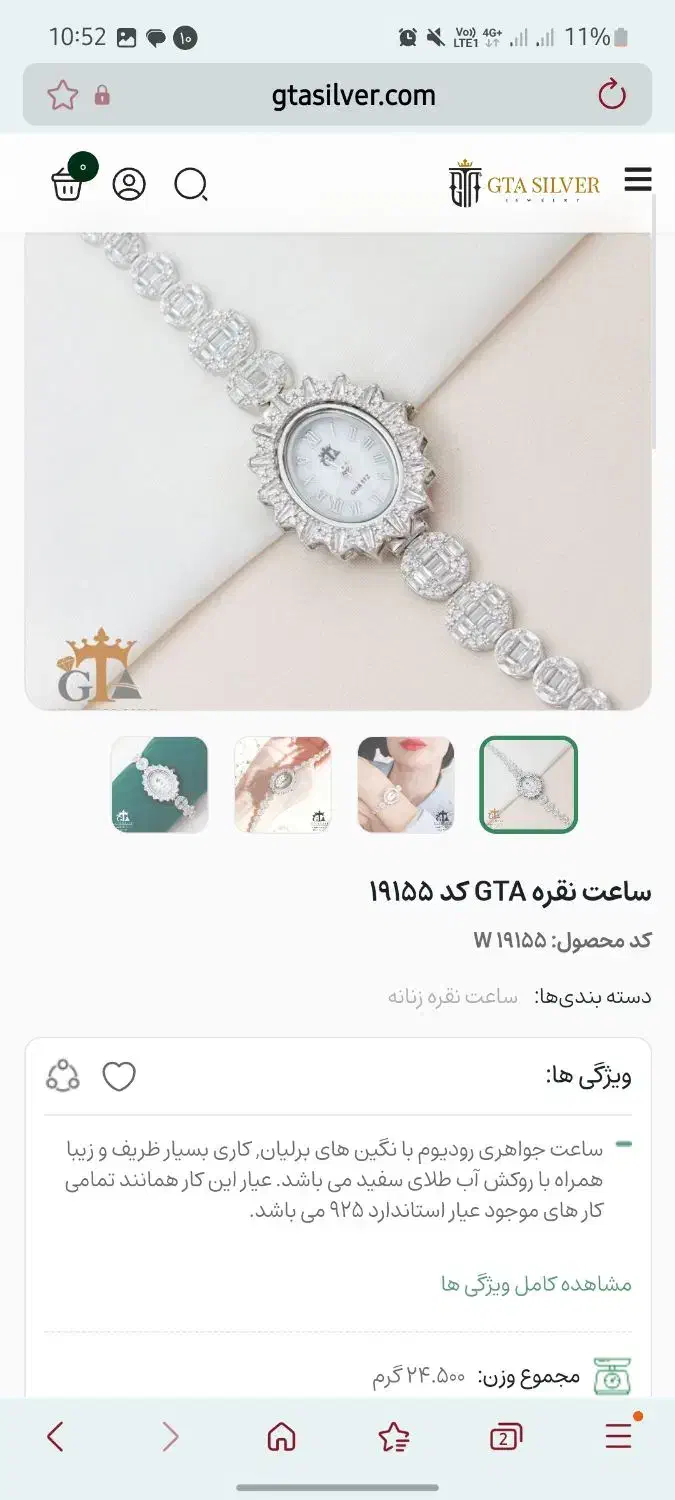Viewport: 675px width, 1500px height.
Task: Go back with browser back arrow
Action: 56,1437
